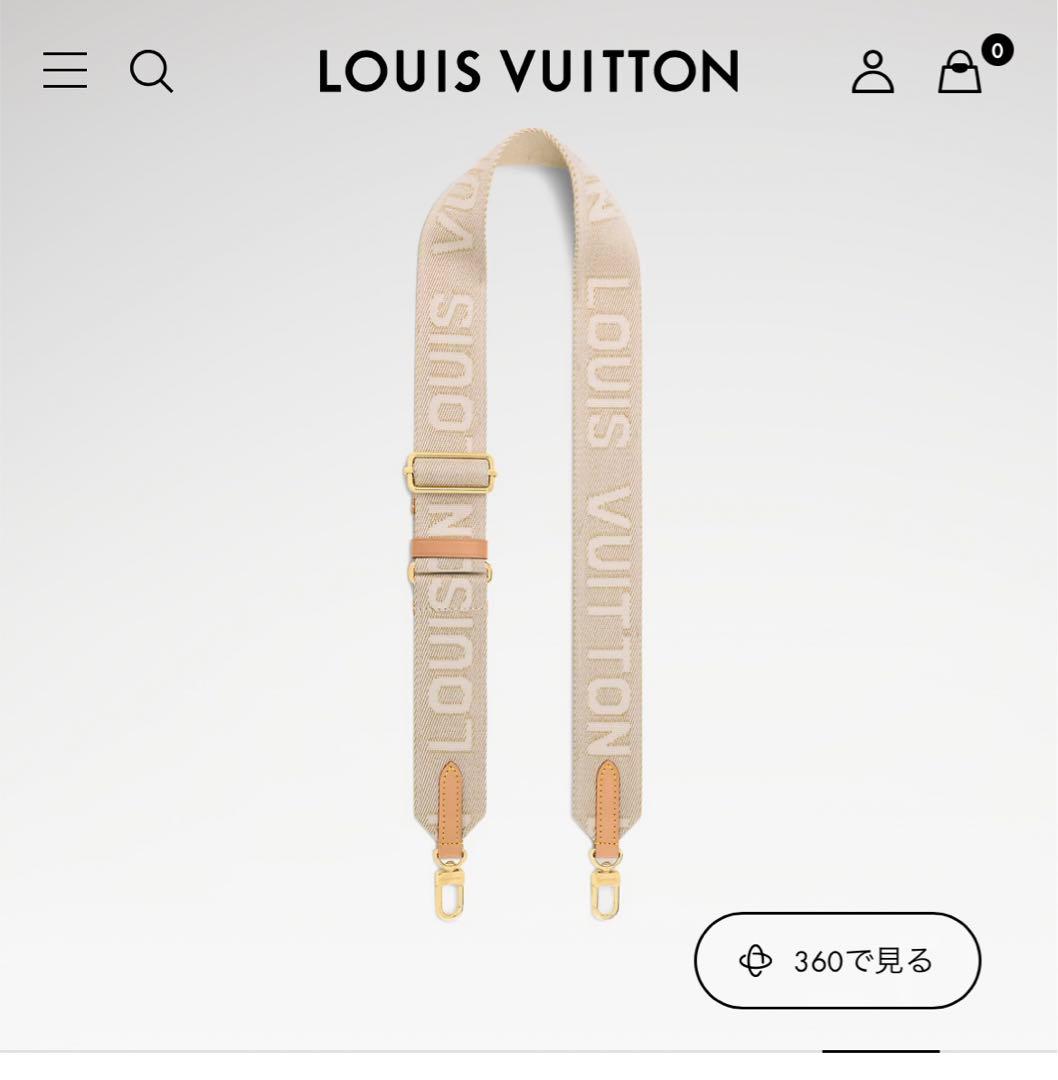The height and width of the screenshot is (1080, 1058).
Task: Open the account profile icon
Action: [872, 72]
